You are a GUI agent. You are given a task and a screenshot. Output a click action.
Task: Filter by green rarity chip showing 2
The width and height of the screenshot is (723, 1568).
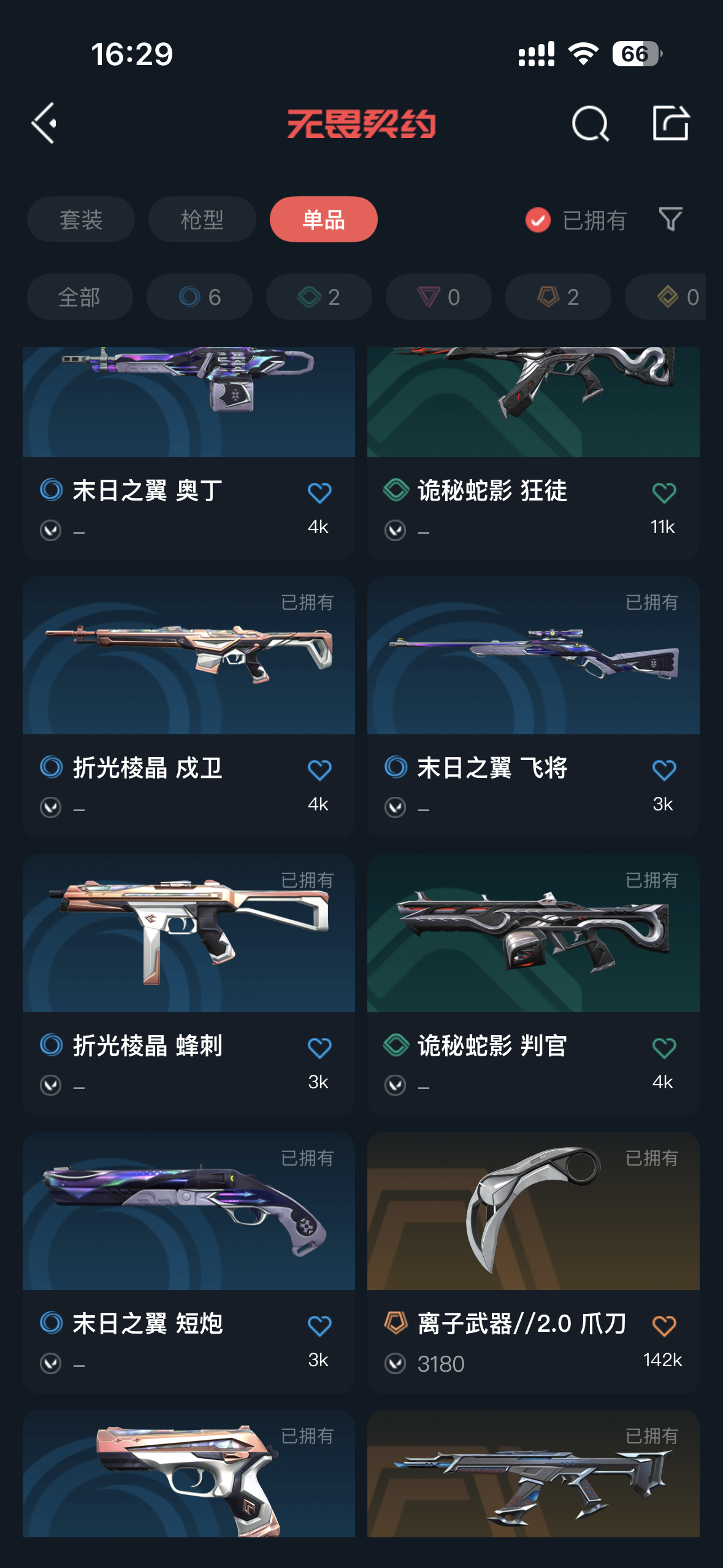[319, 297]
